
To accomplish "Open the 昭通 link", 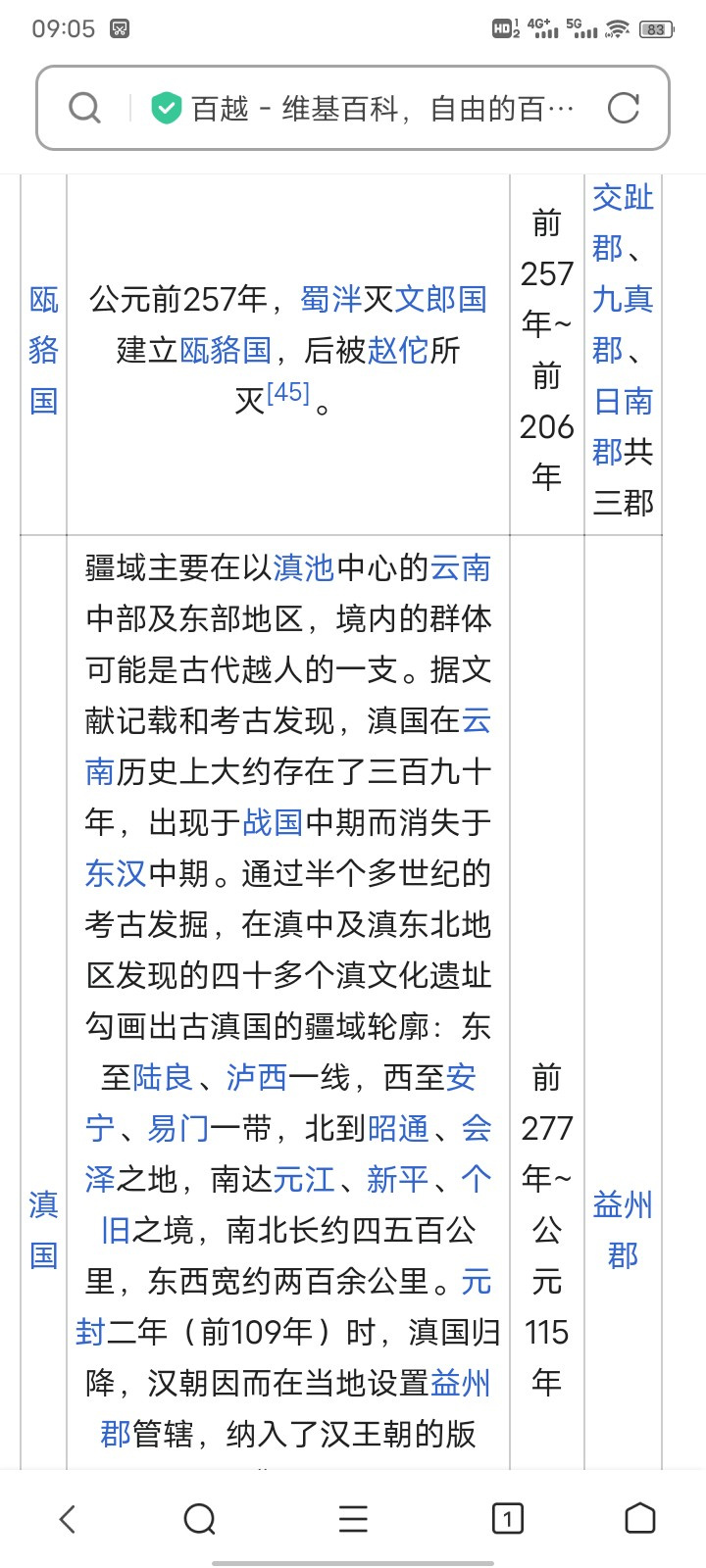I will point(398,1129).
